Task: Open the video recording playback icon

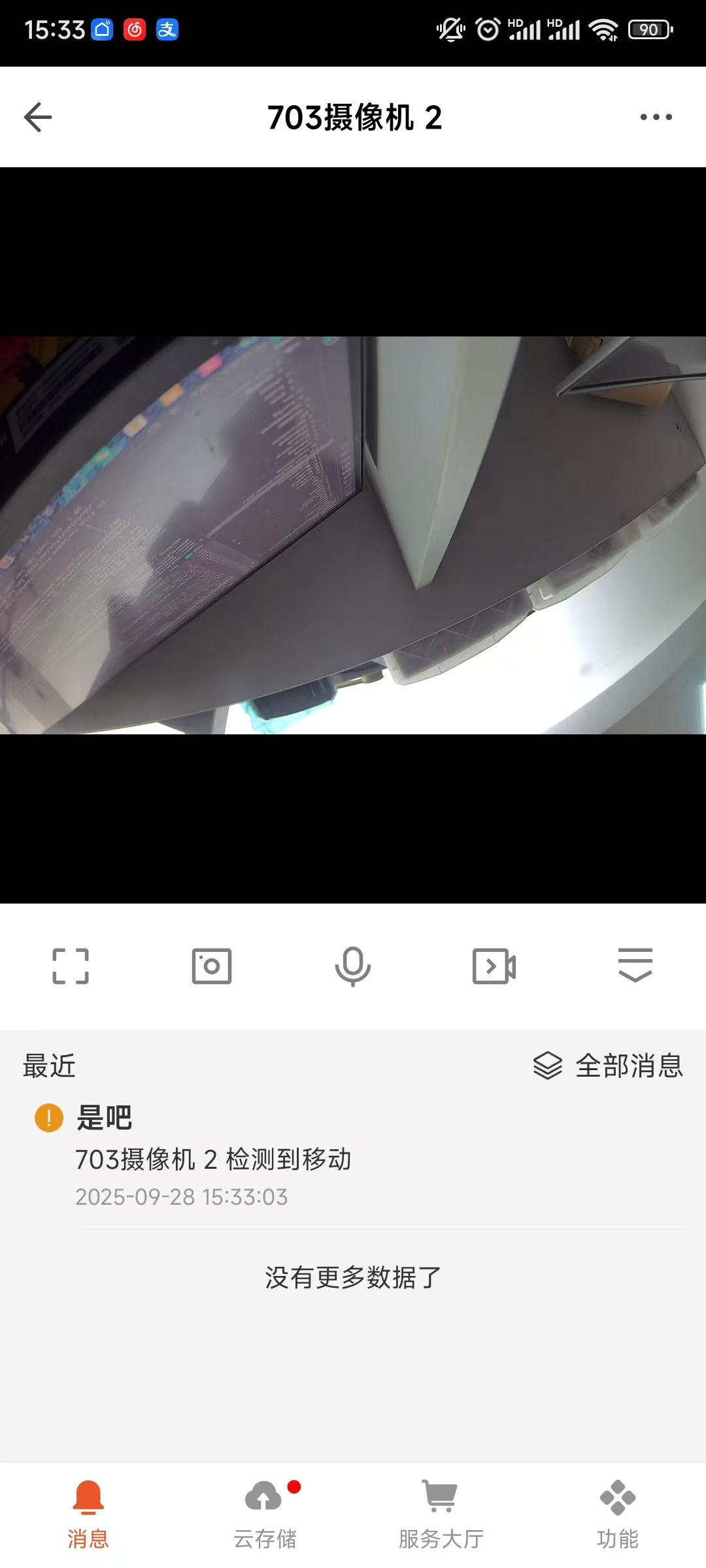Action: tap(494, 966)
